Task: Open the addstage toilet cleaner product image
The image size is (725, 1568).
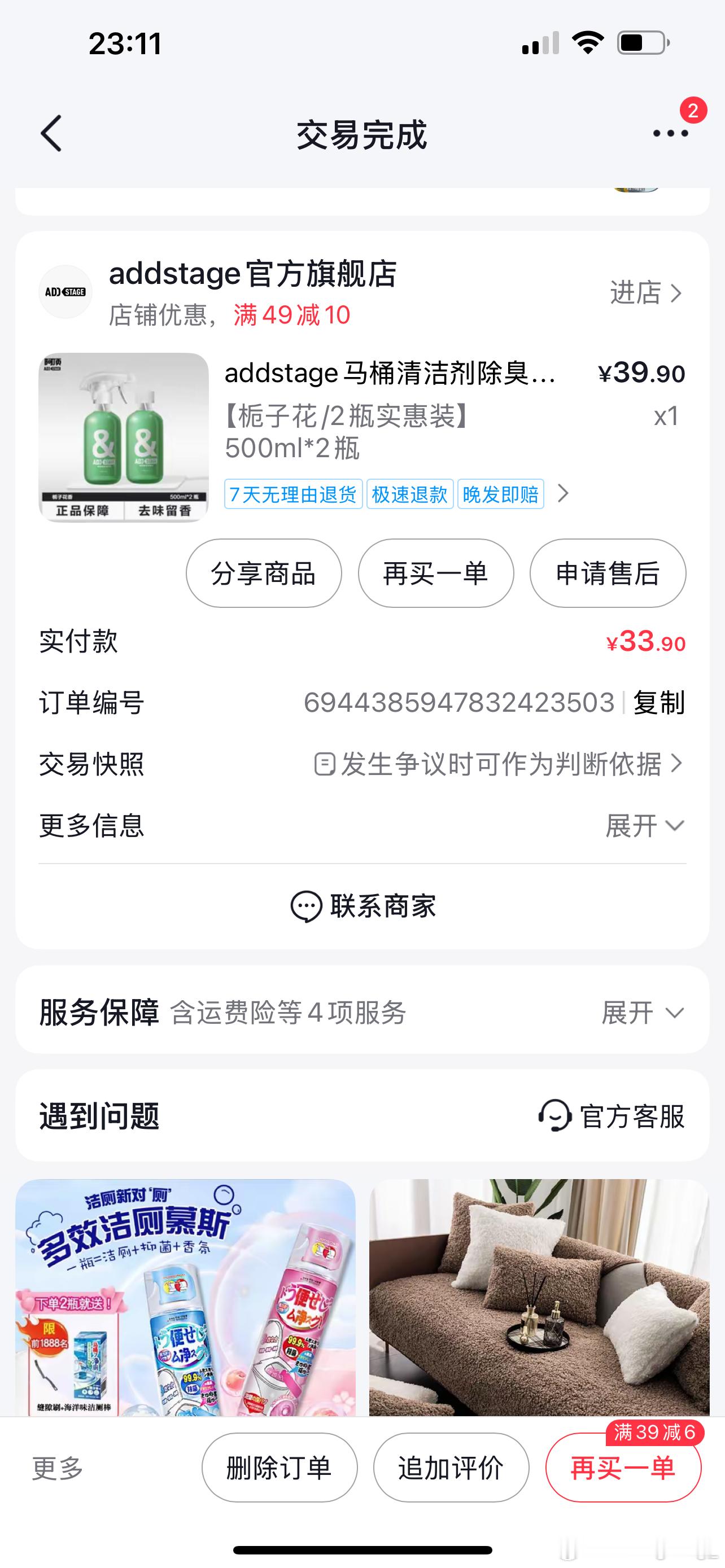Action: click(124, 437)
